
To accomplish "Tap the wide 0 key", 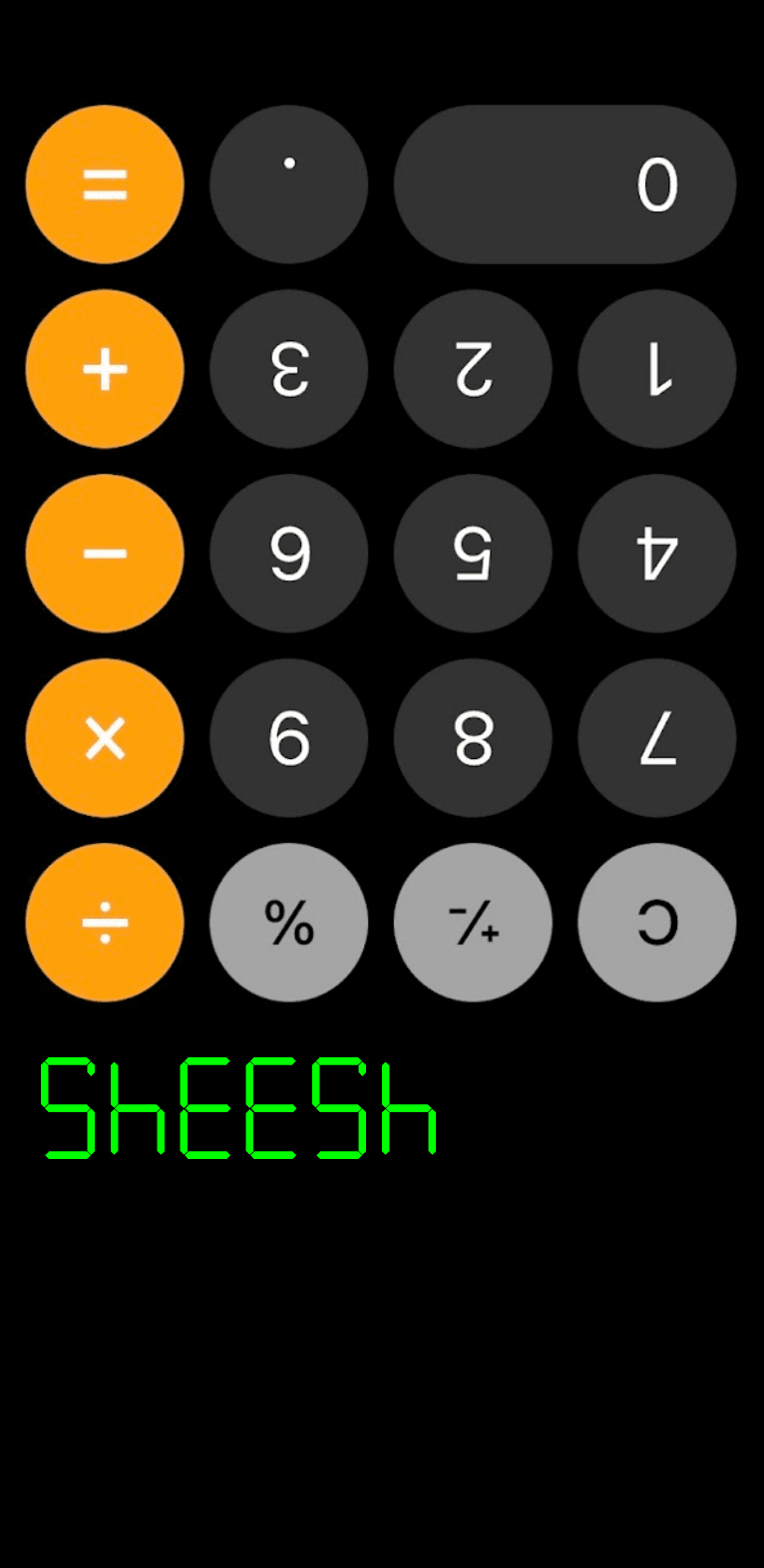I will pos(566,185).
